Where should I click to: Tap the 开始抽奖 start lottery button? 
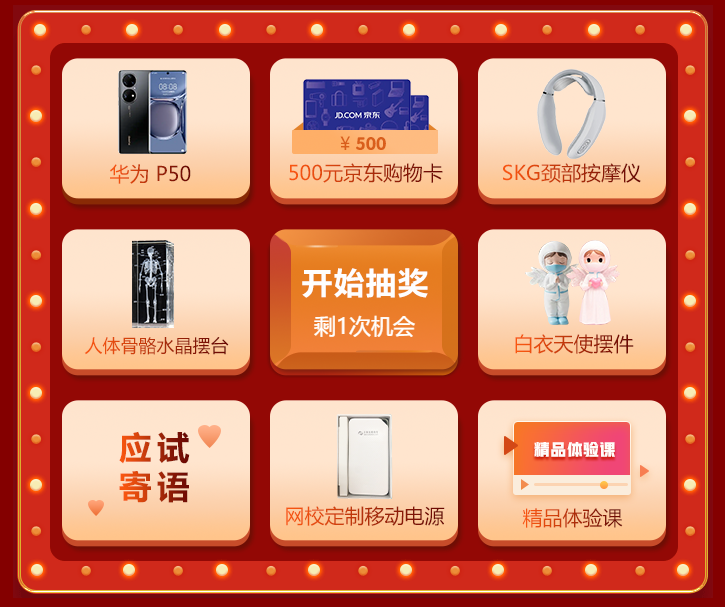[363, 300]
